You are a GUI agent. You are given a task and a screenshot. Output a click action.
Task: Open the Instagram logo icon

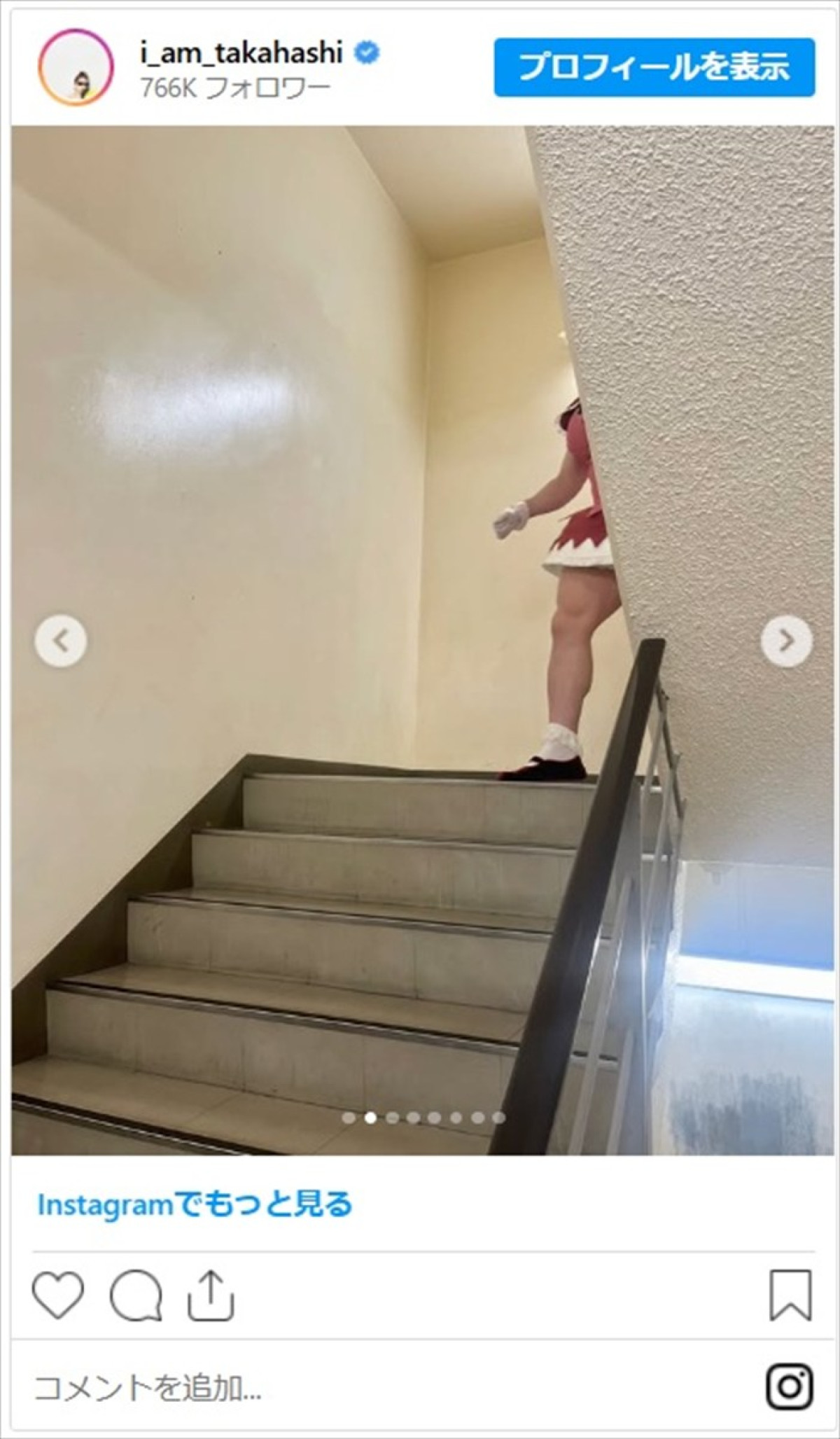point(790,1386)
